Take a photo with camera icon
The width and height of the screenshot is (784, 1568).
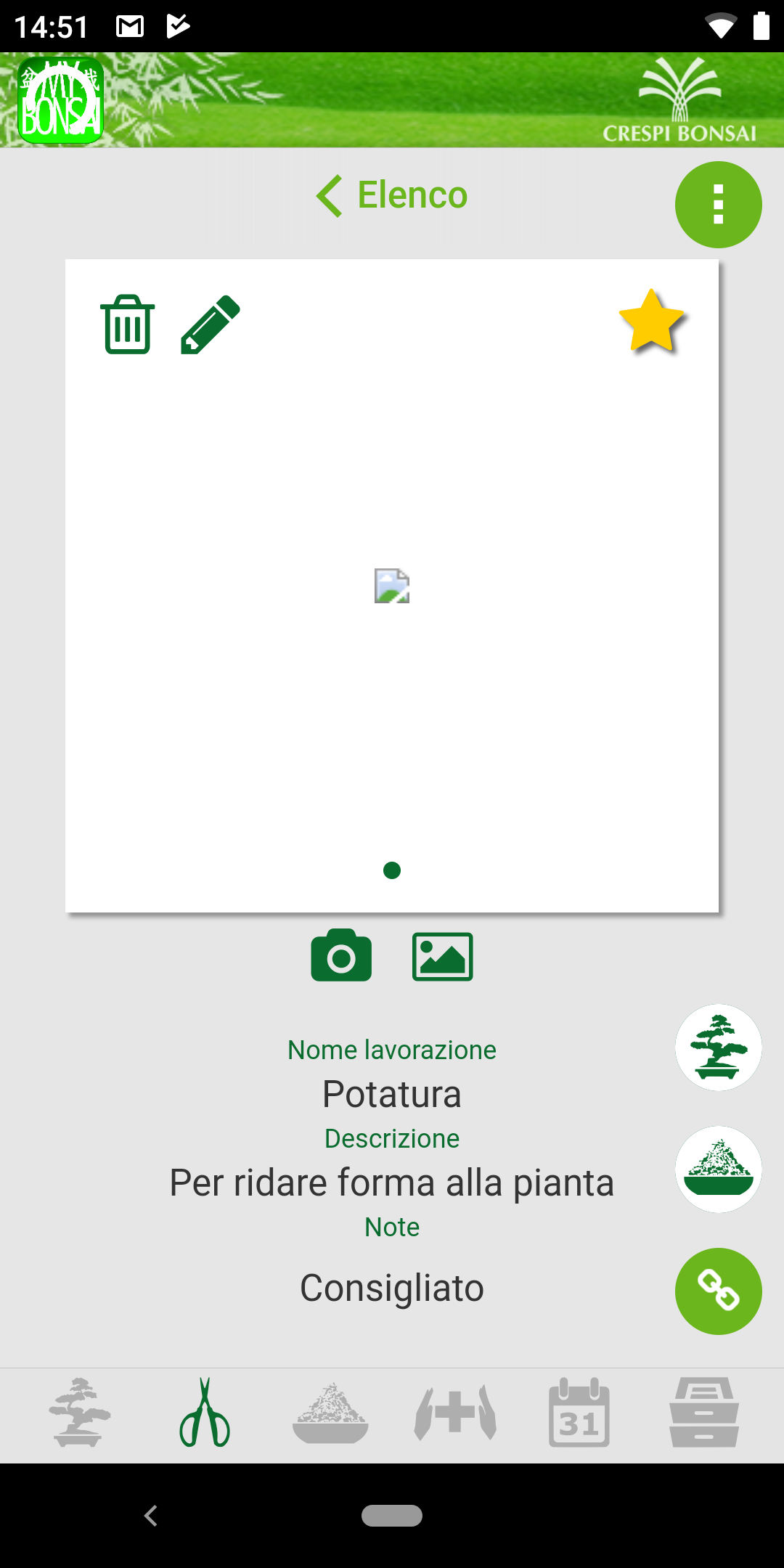tap(341, 955)
